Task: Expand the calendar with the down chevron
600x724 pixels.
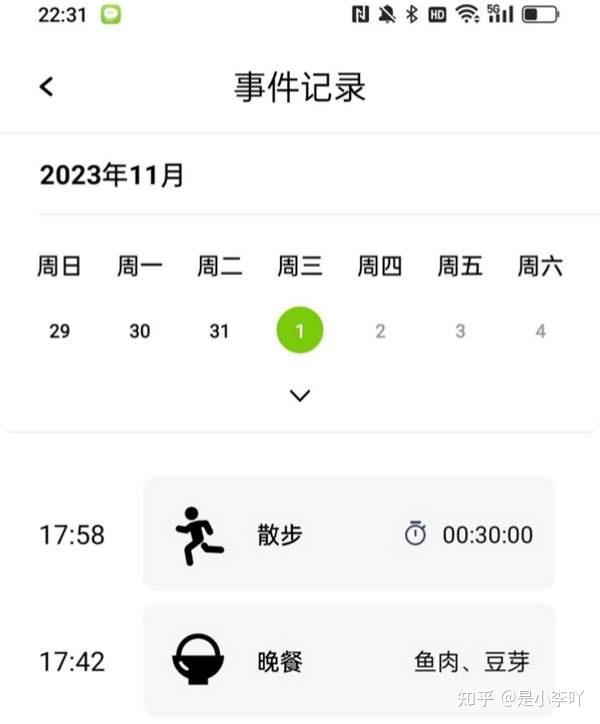Action: tap(299, 396)
